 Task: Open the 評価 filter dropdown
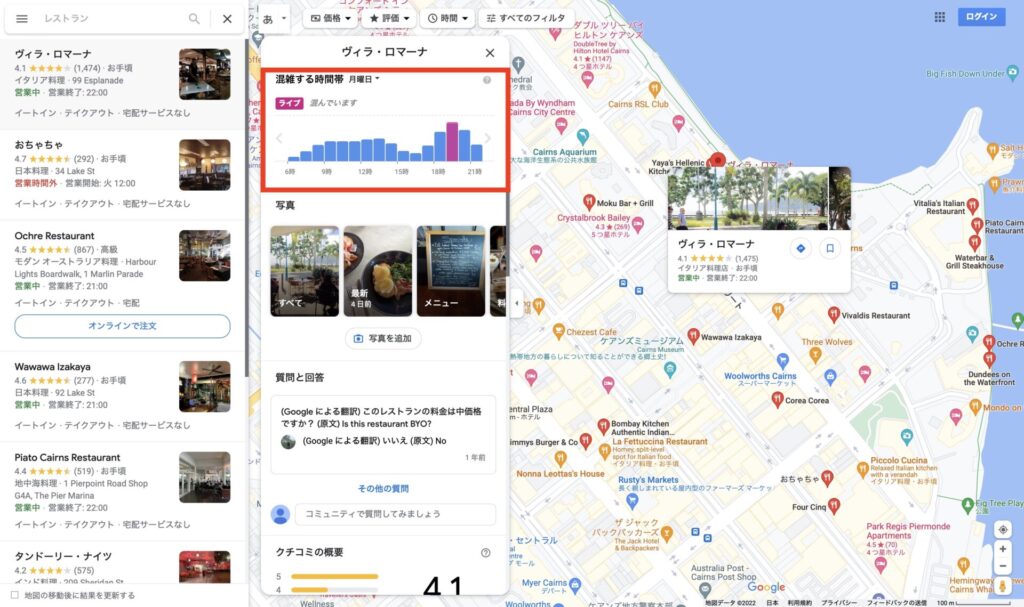[x=388, y=18]
